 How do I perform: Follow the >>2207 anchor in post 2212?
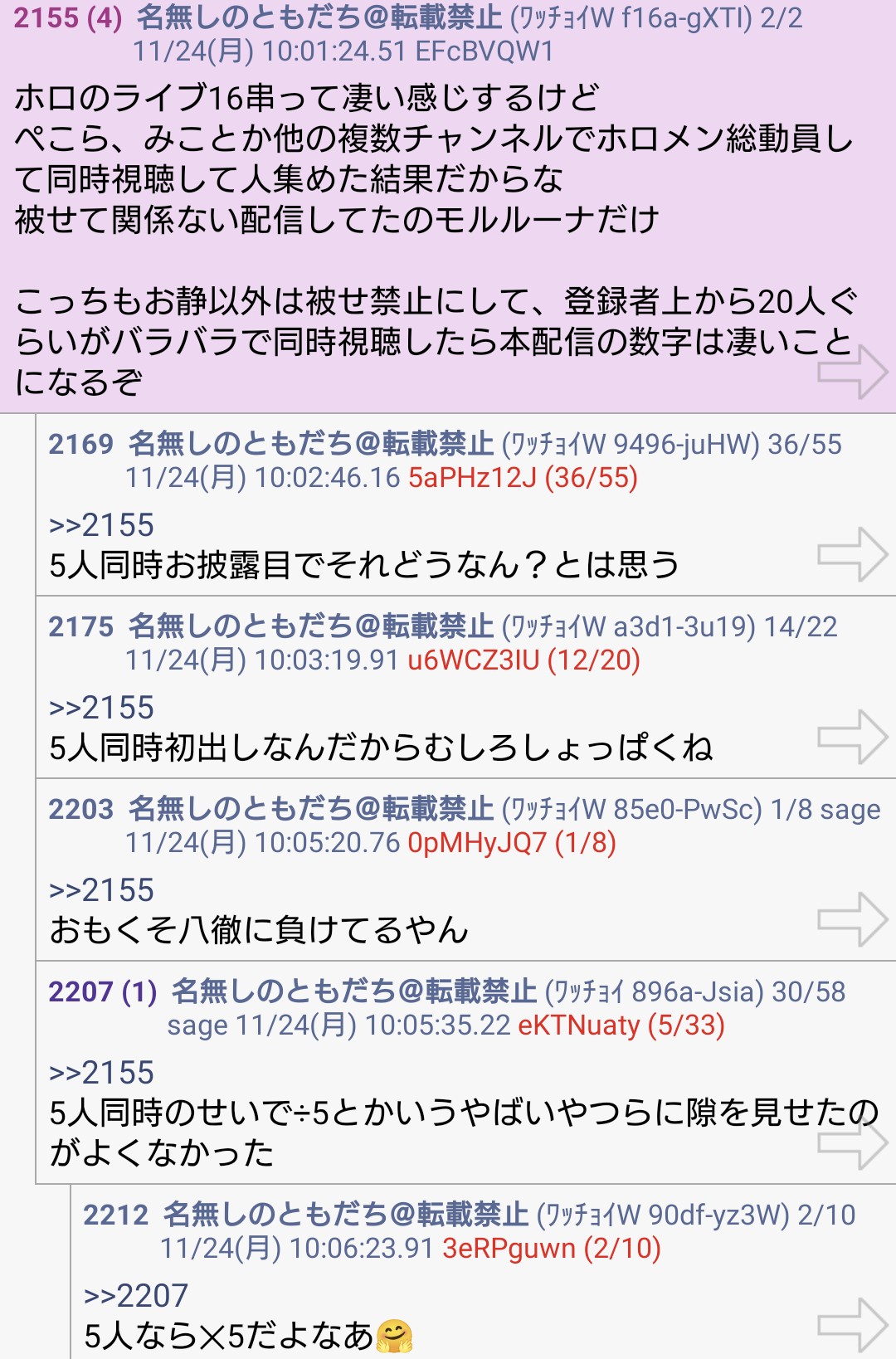coord(136,1295)
